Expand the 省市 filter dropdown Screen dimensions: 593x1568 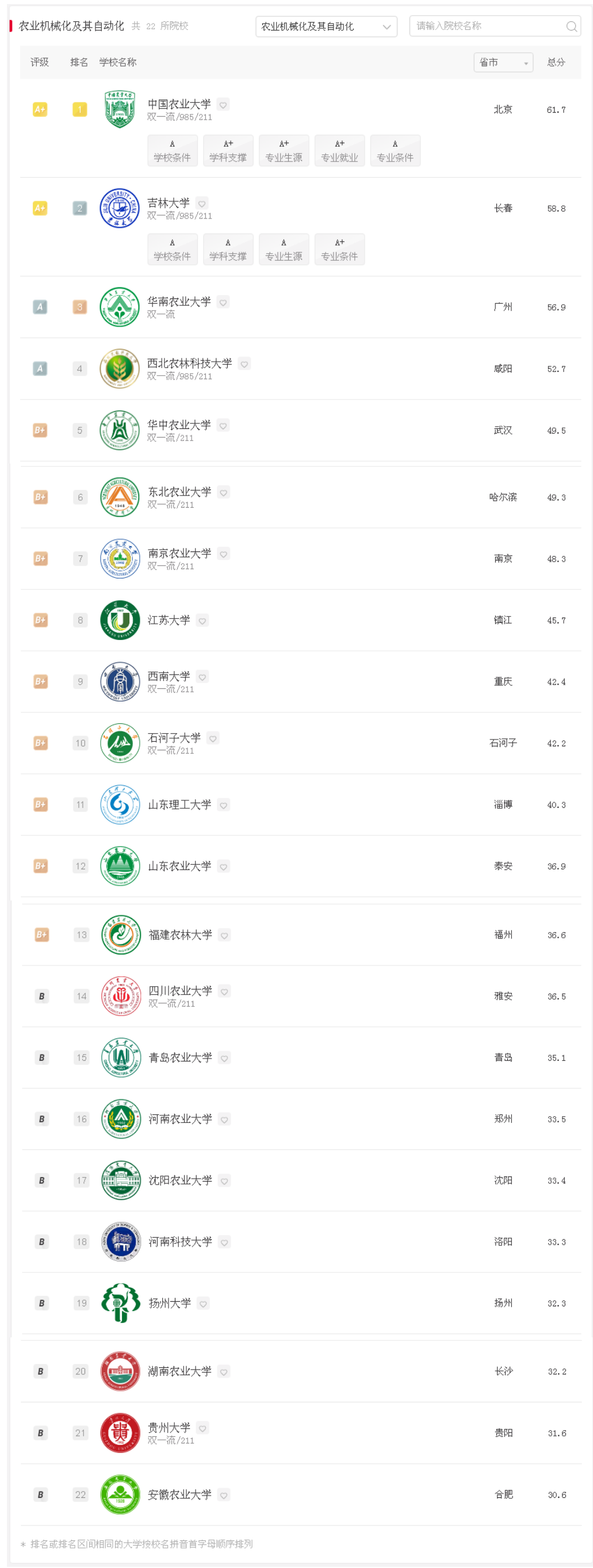pos(503,62)
